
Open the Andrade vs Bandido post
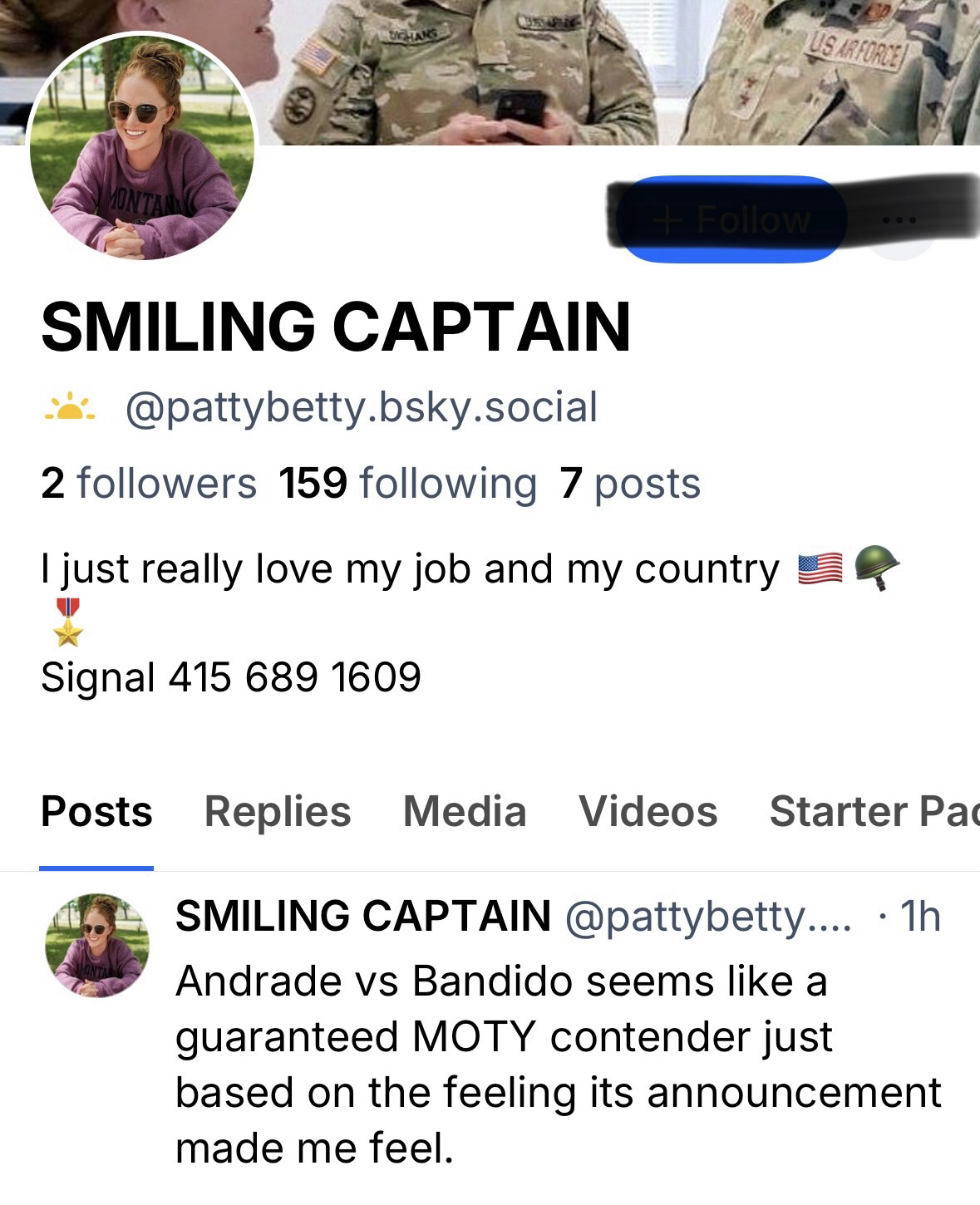[557, 1064]
